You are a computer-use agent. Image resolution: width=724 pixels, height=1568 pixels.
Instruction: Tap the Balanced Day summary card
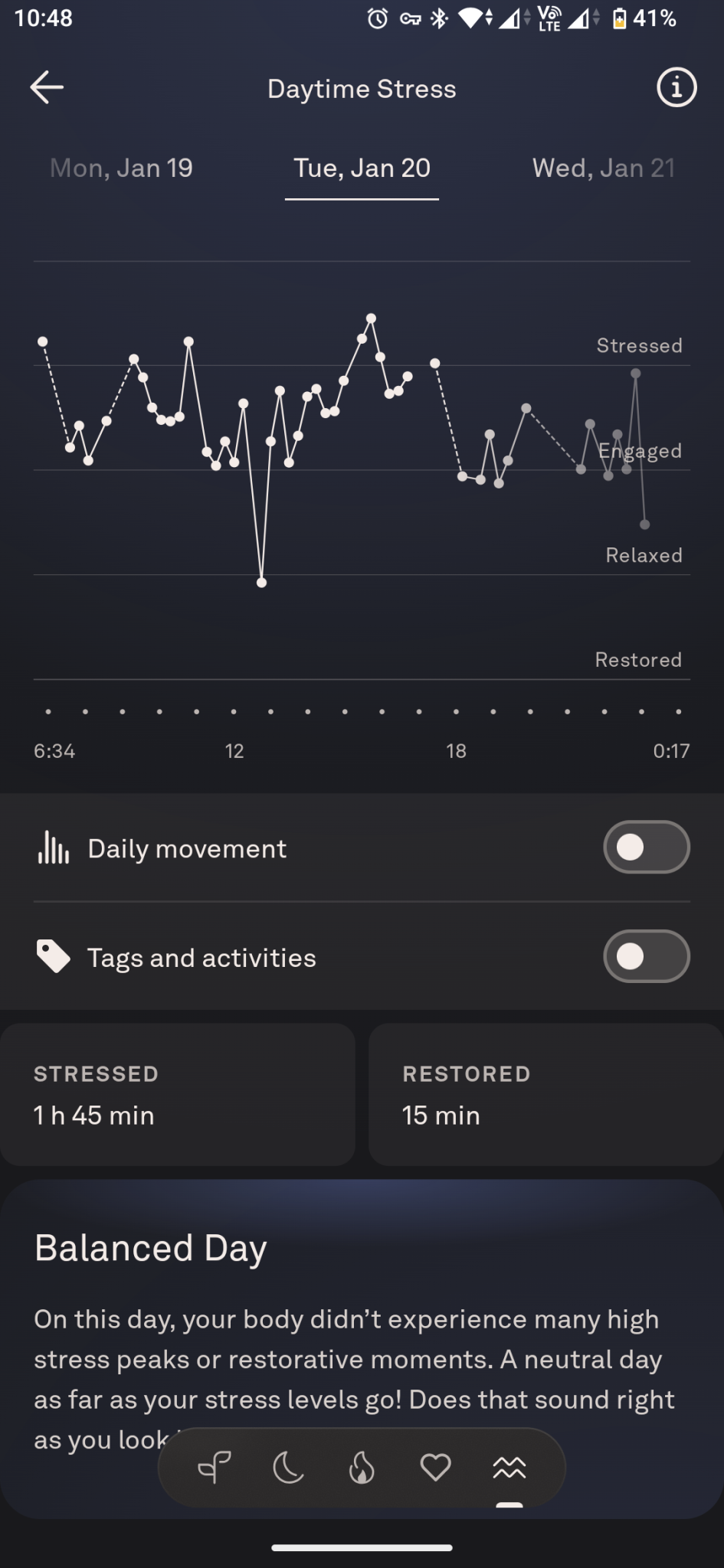(x=362, y=1302)
